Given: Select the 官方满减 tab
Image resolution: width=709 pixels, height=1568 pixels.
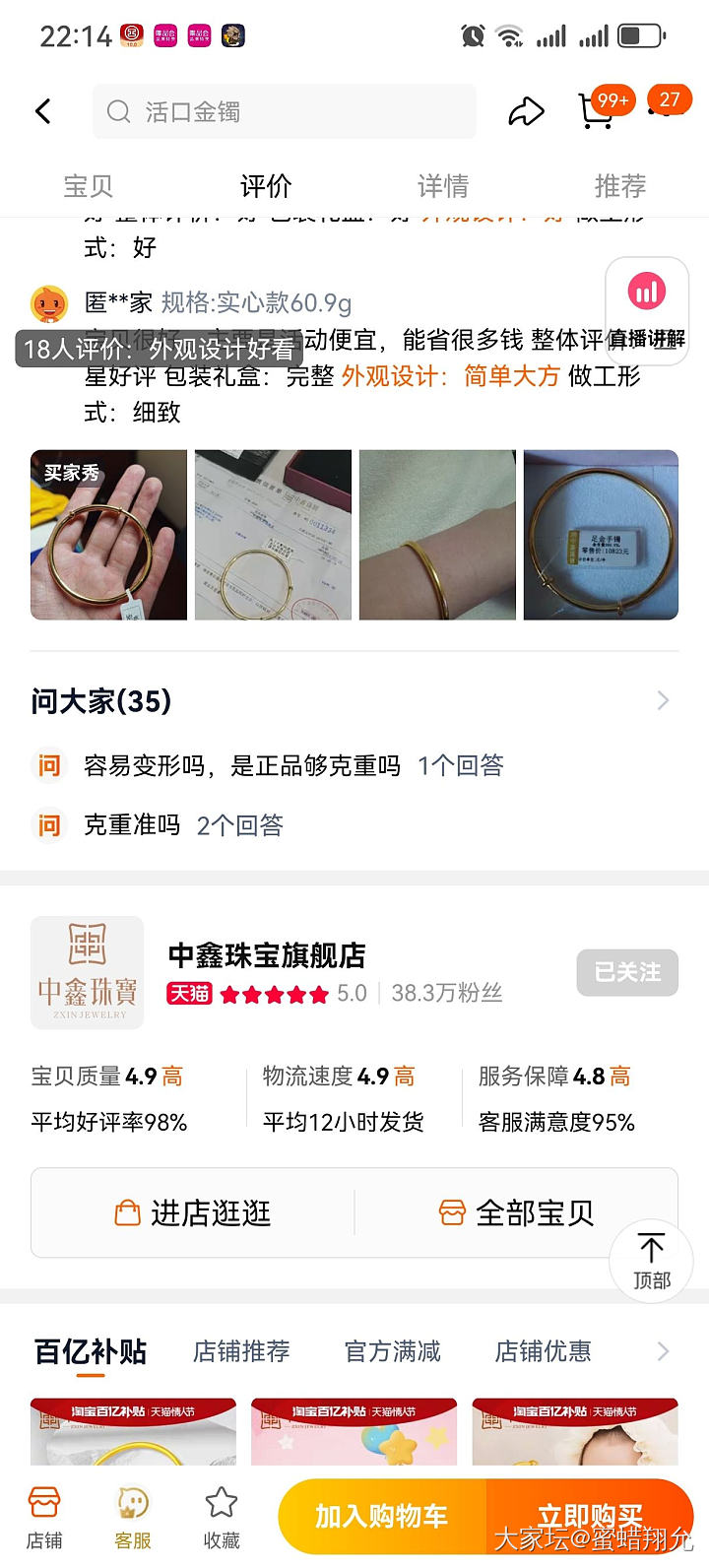Looking at the screenshot, I should [393, 1351].
